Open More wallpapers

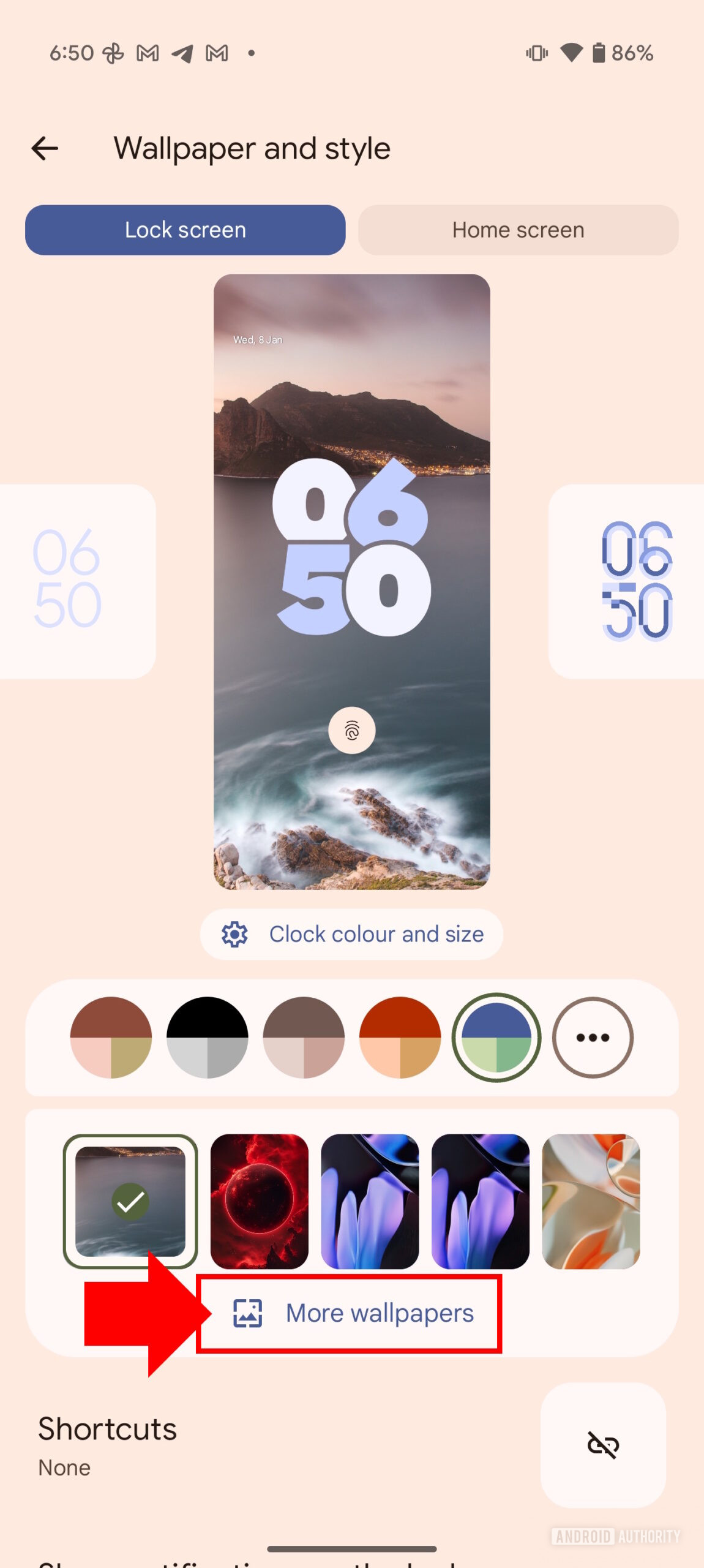351,1313
